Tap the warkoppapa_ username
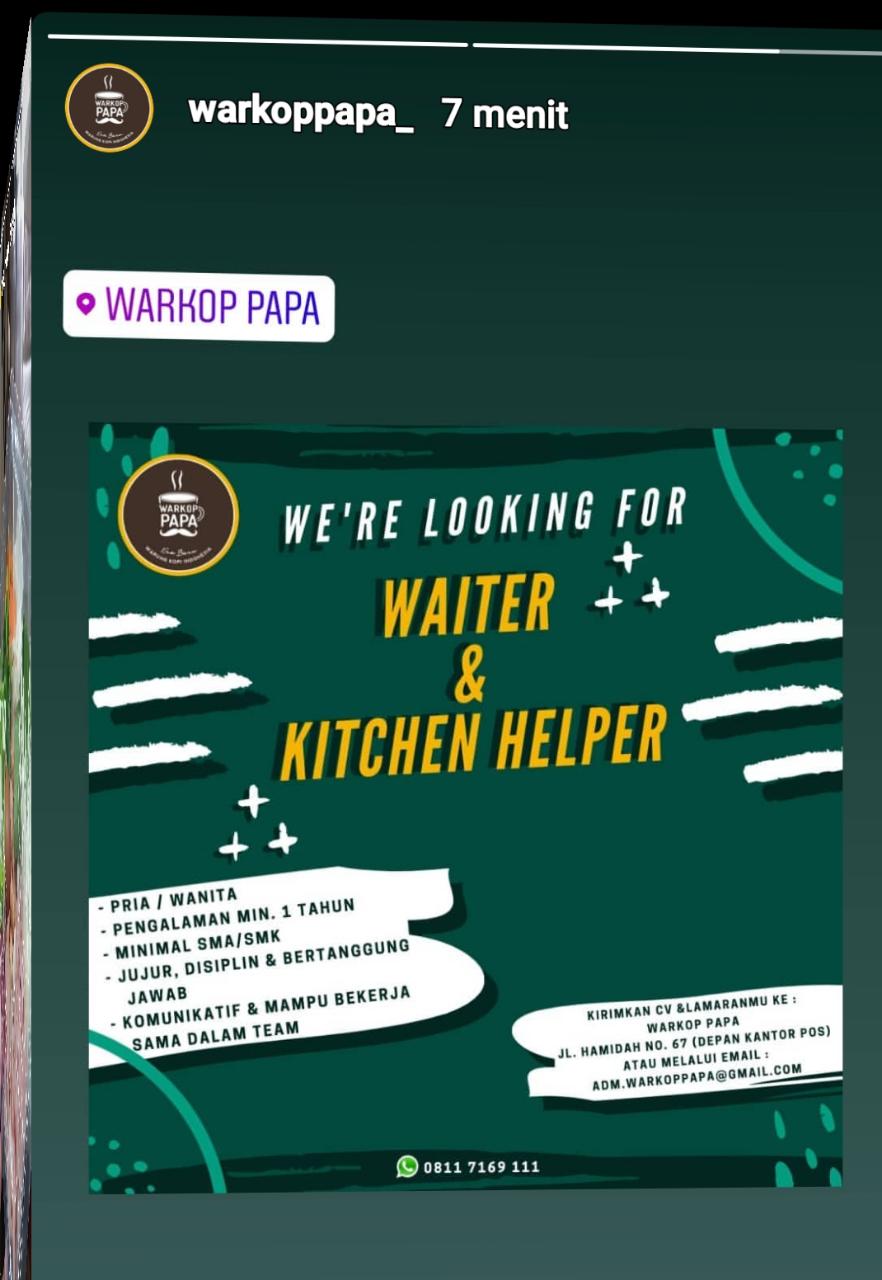Image resolution: width=882 pixels, height=1280 pixels. click(x=301, y=113)
